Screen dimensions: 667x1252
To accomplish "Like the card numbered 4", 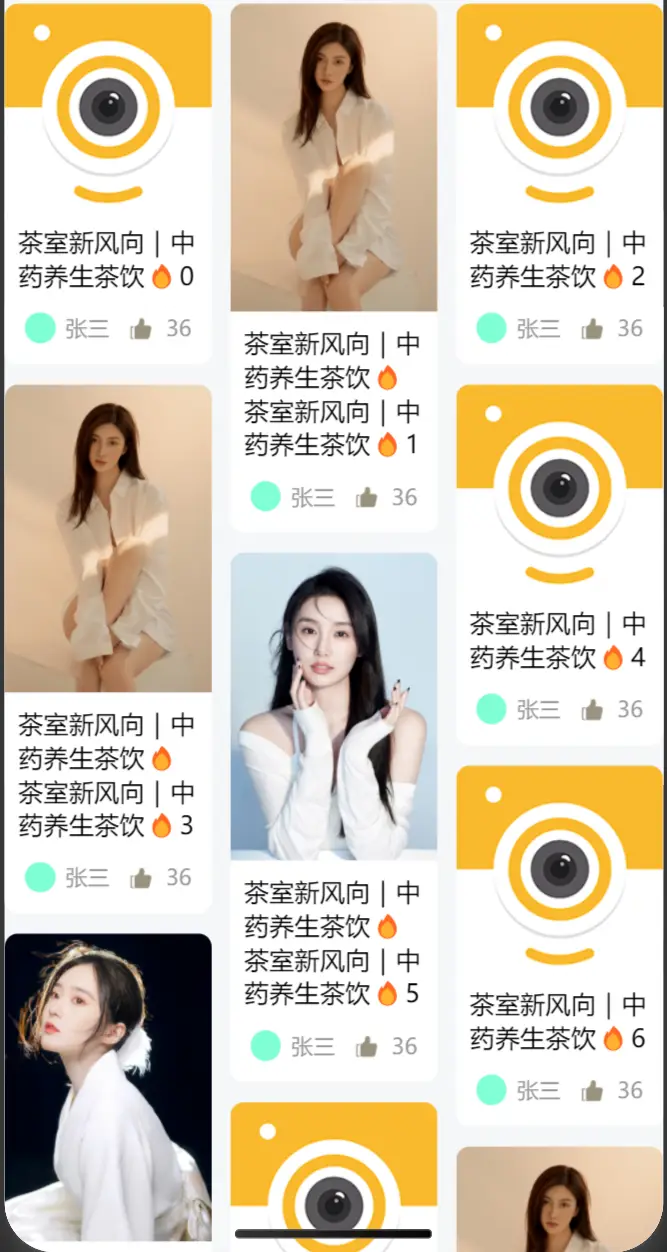I will [x=593, y=710].
